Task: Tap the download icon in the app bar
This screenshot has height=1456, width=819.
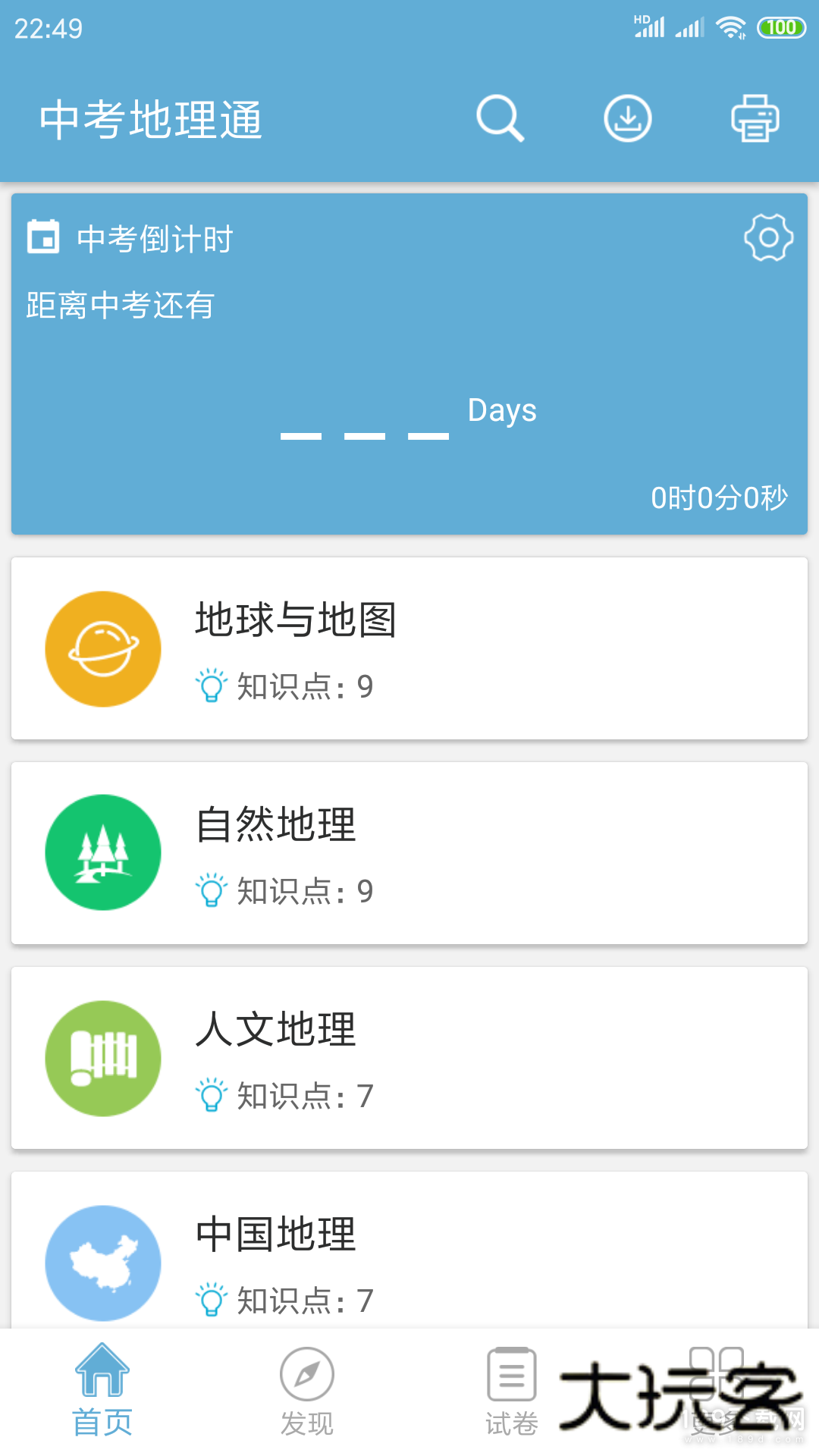Action: [x=627, y=119]
